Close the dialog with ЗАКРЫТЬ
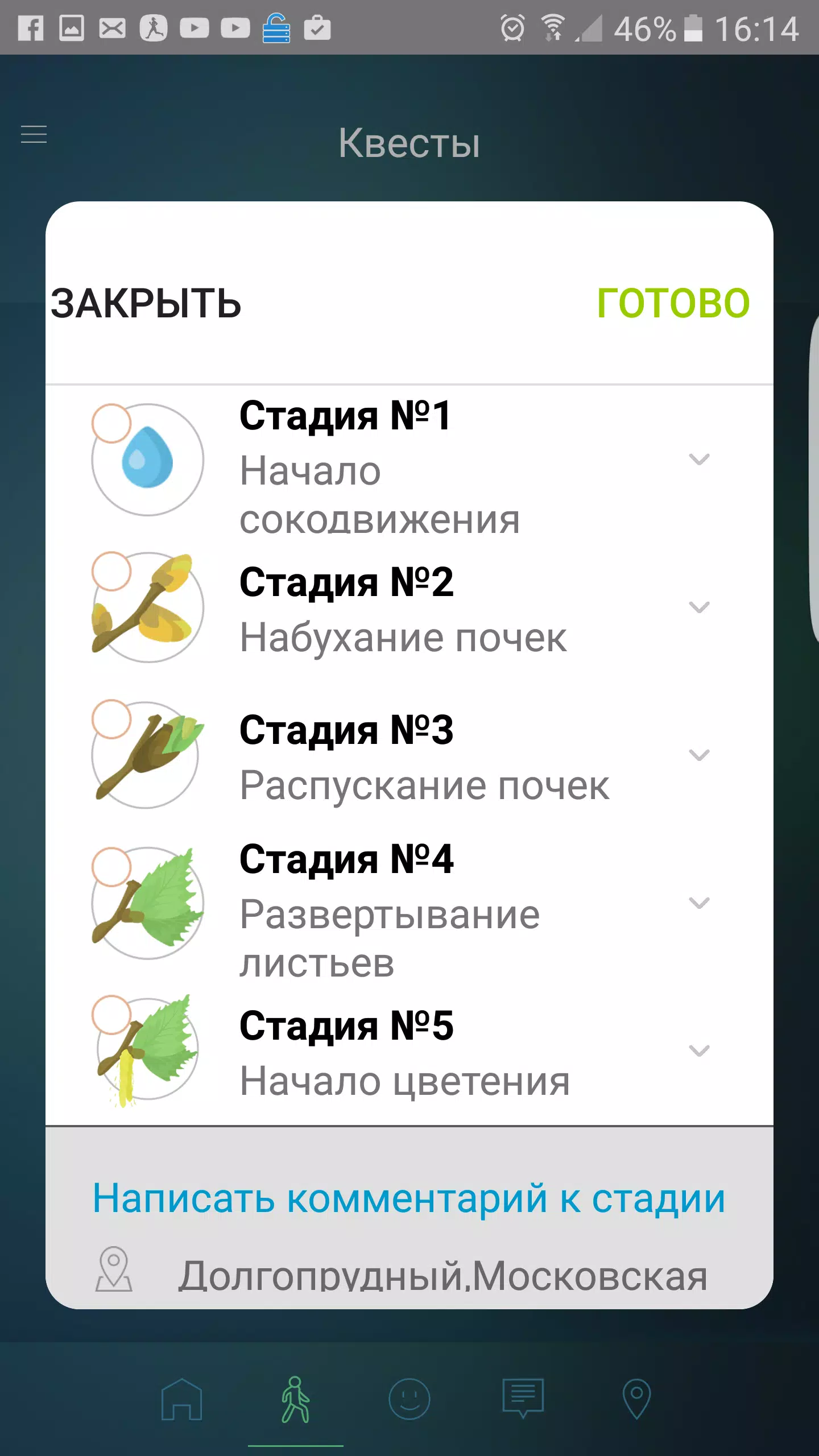The width and height of the screenshot is (819, 1456). click(146, 303)
